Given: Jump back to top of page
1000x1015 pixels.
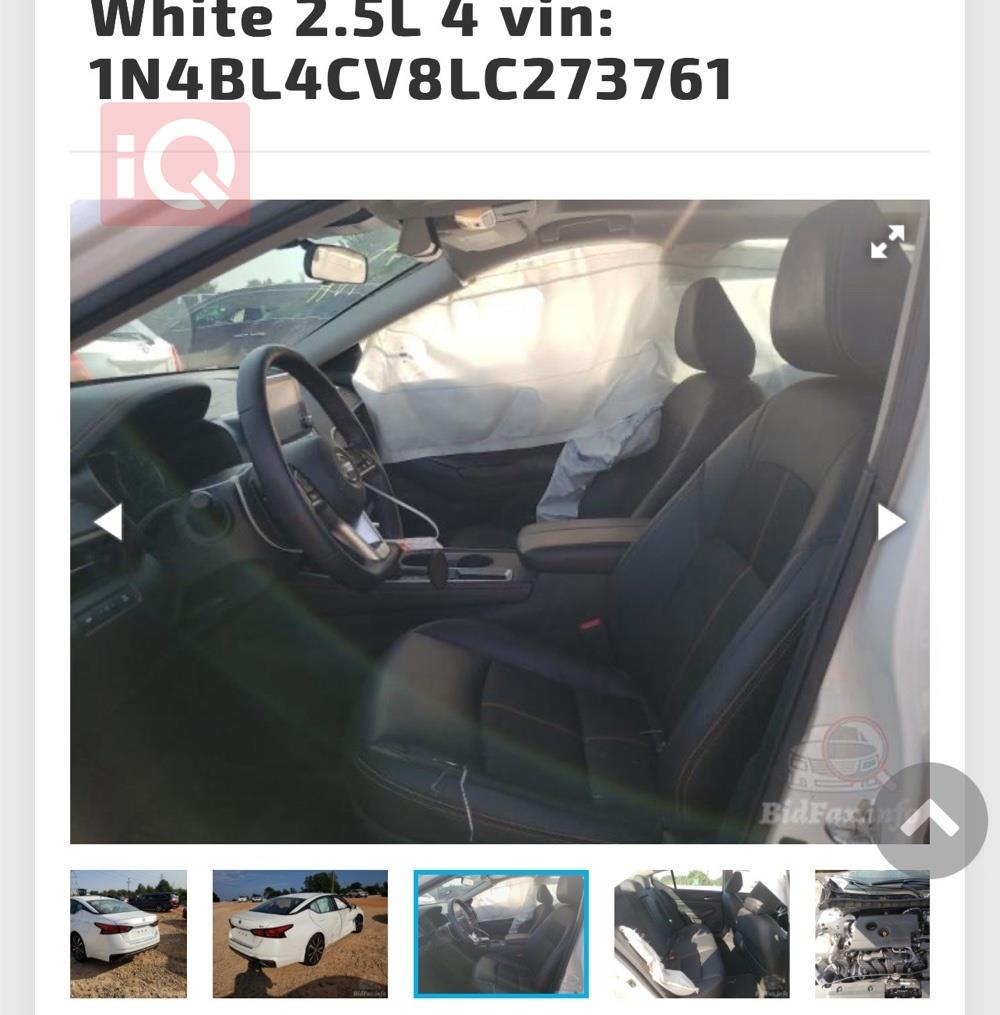Looking at the screenshot, I should point(930,821).
